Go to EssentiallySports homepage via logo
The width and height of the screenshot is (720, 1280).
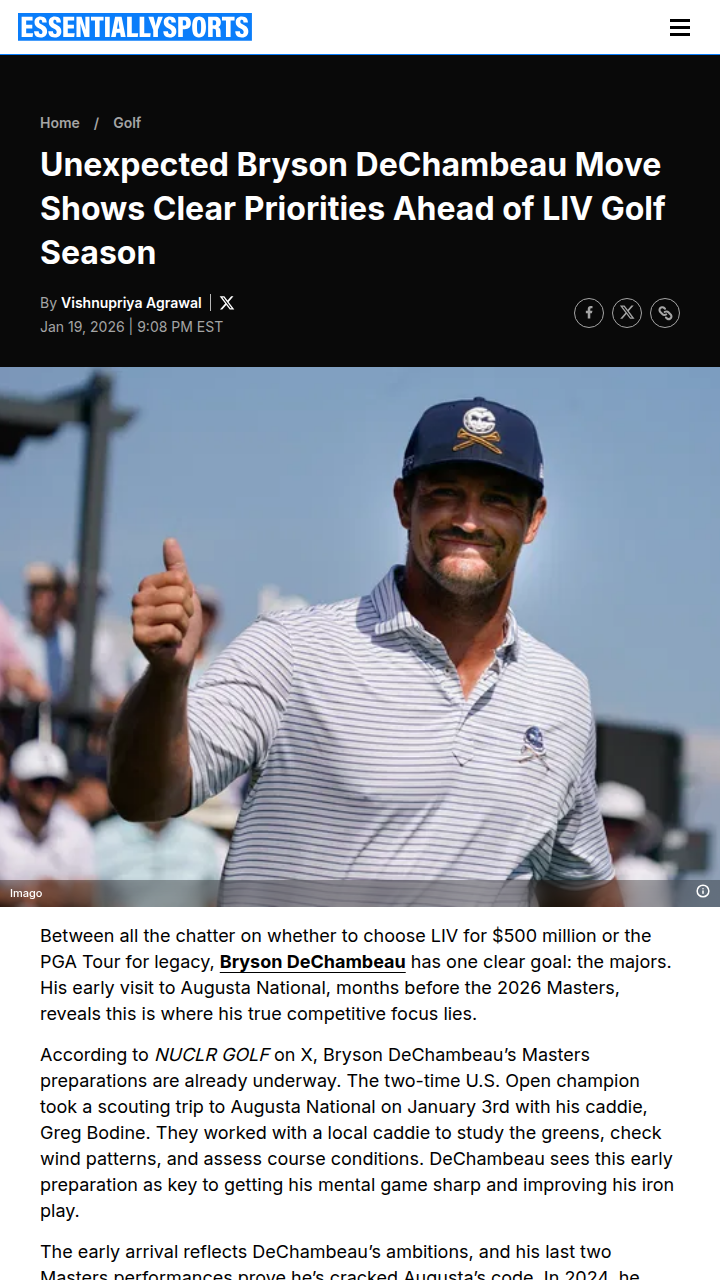[x=135, y=27]
